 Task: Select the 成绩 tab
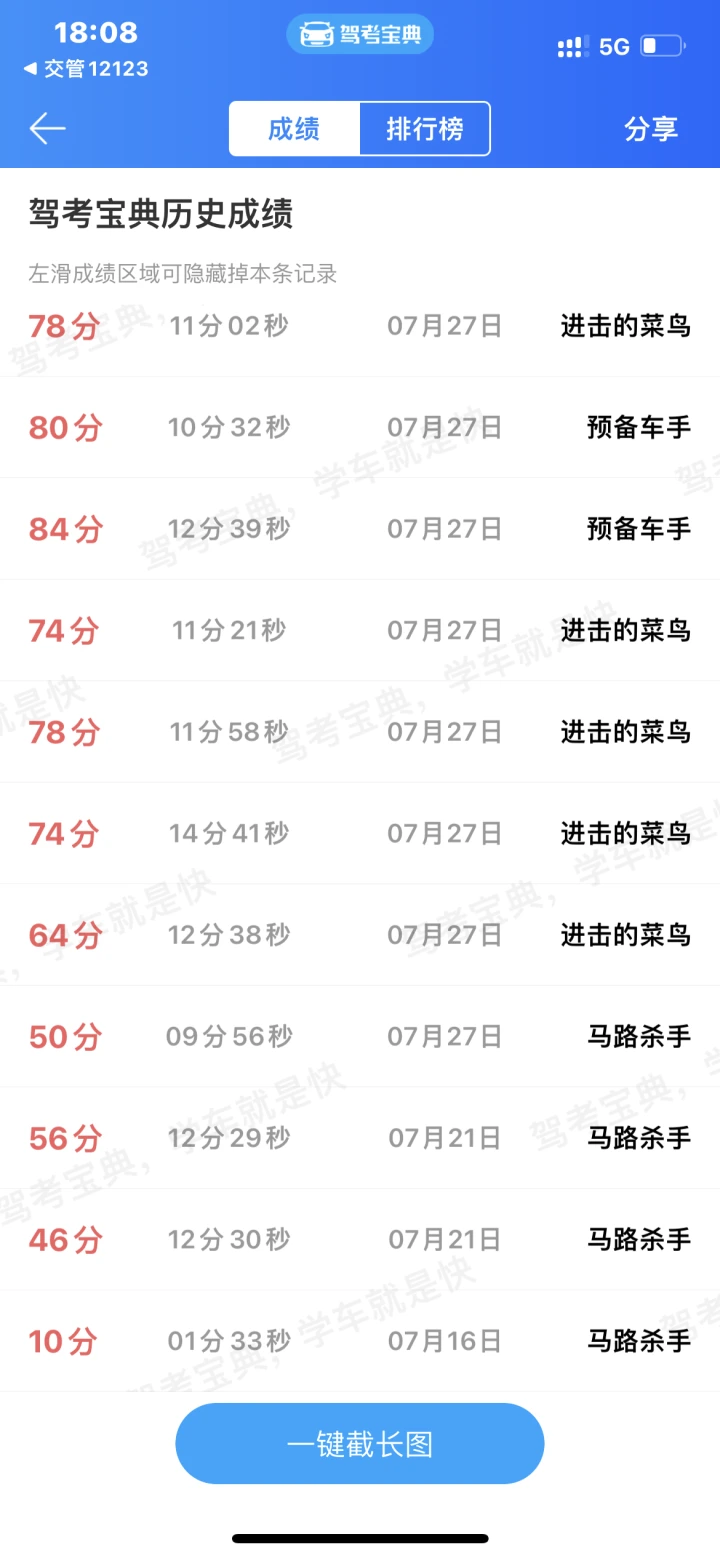(294, 129)
